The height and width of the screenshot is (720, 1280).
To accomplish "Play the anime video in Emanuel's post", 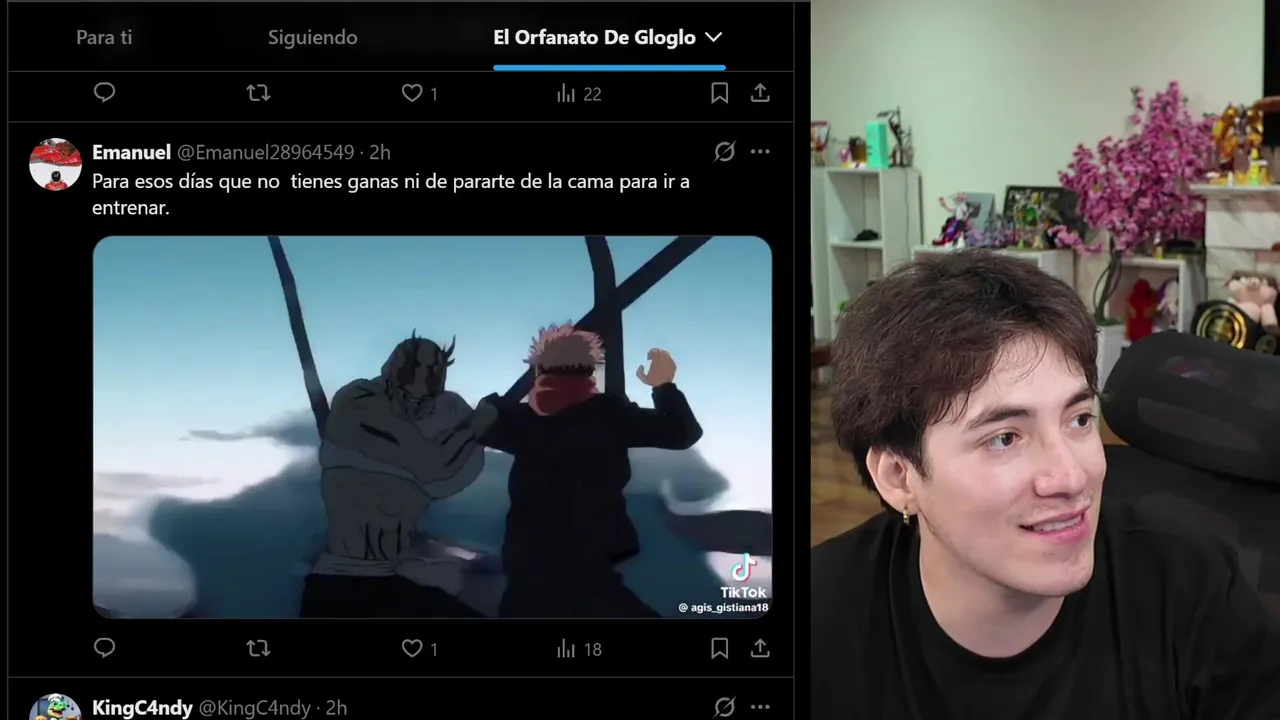I will [432, 427].
